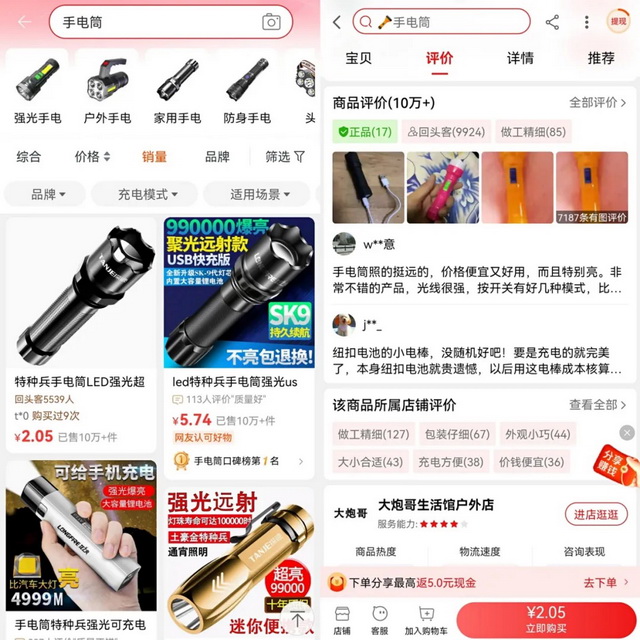Enter the shop via 进店逛逛
This screenshot has height=640, width=640.
click(x=596, y=514)
